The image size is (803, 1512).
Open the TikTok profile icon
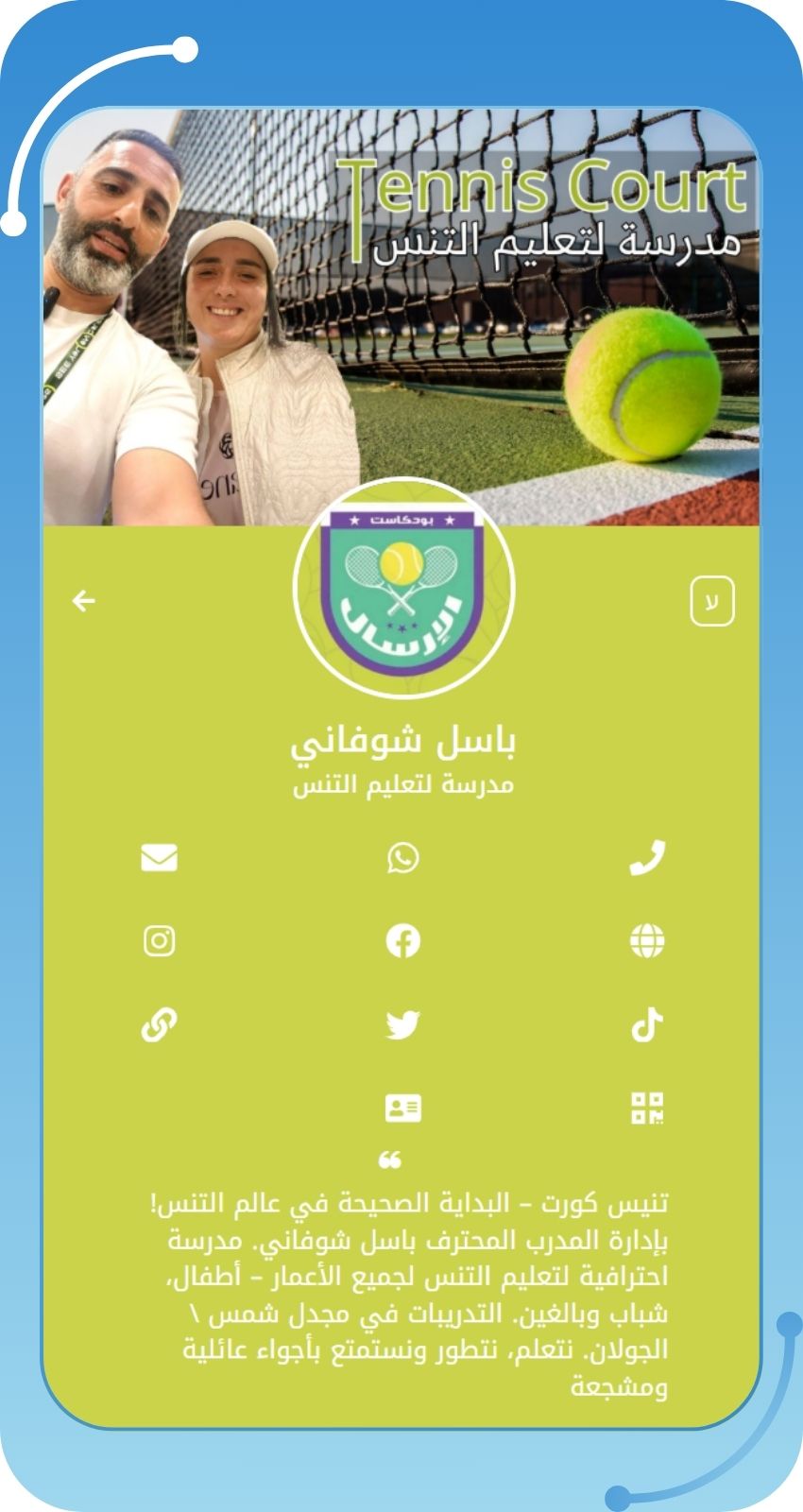tap(647, 1024)
